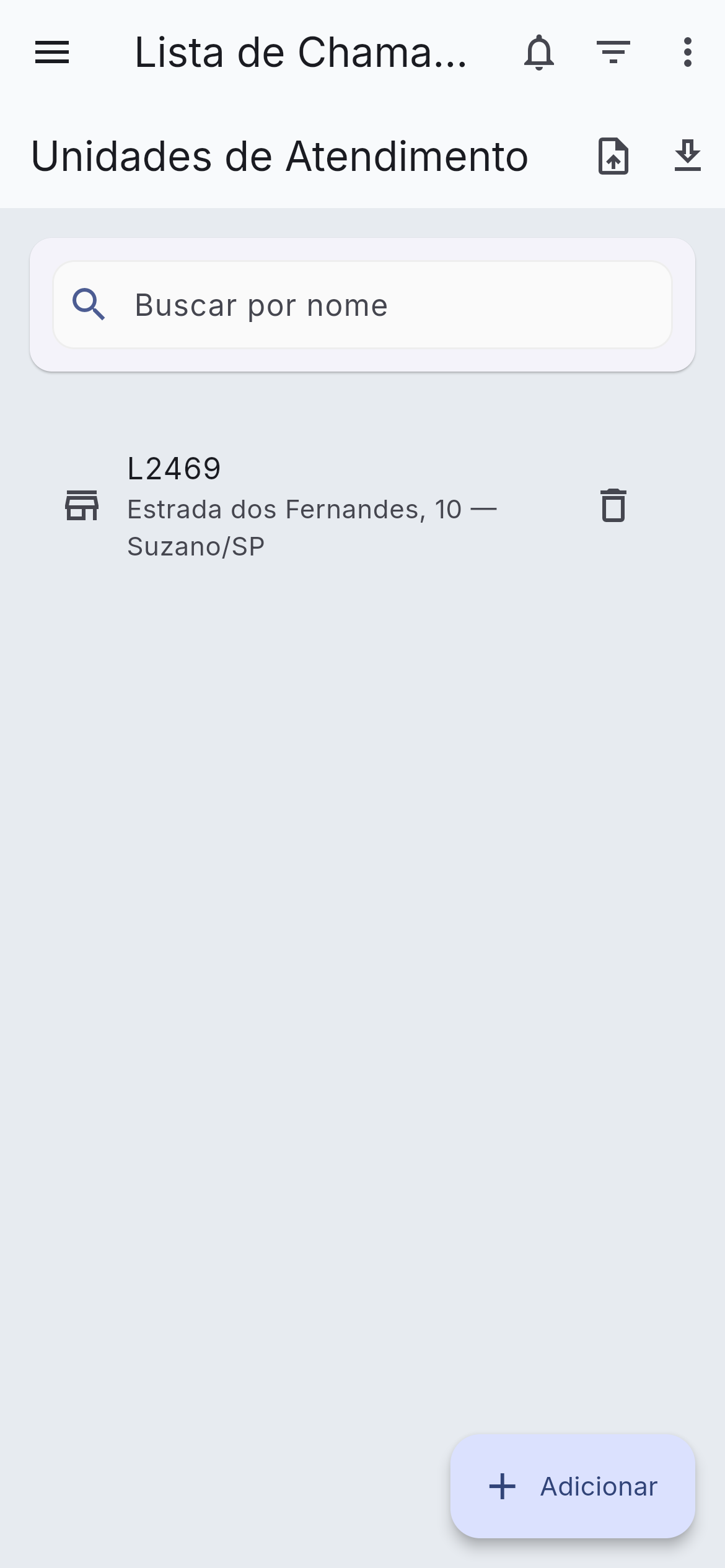Open unit L2469 details
The height and width of the screenshot is (1568, 725).
(310, 507)
